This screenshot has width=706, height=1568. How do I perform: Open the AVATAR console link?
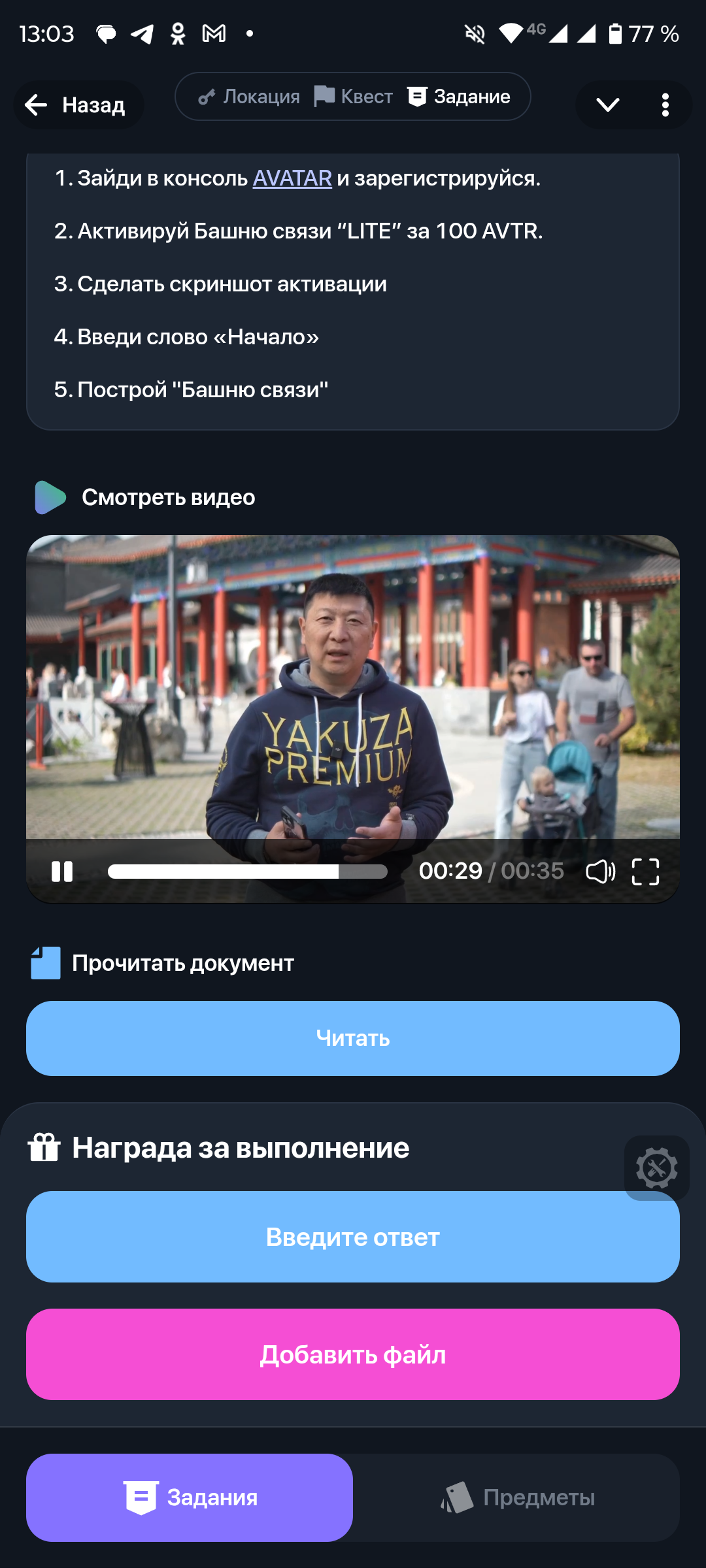tap(292, 178)
